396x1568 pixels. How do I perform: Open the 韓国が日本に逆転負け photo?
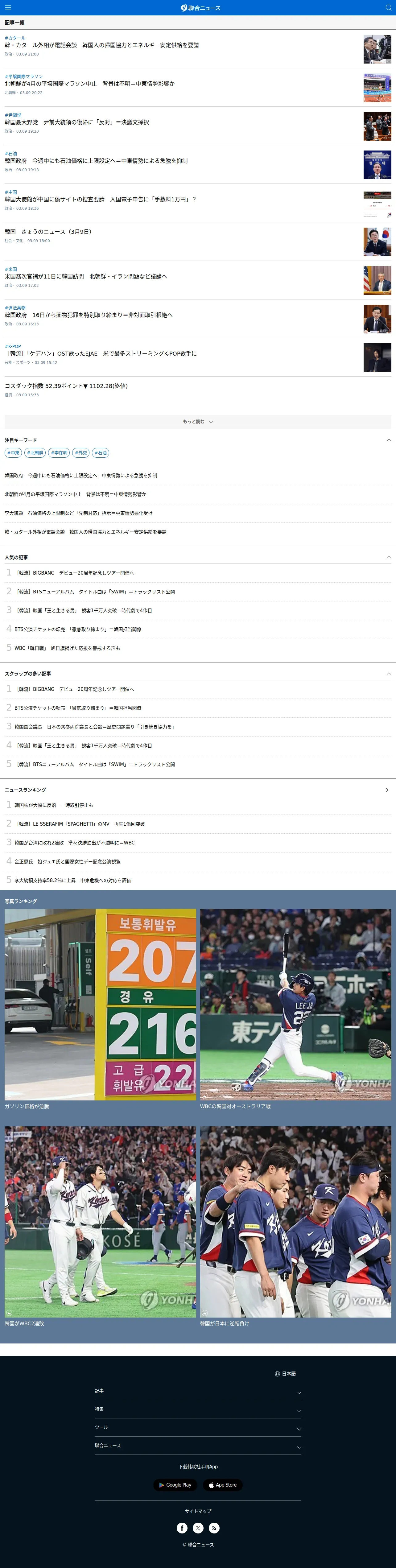click(x=296, y=1221)
